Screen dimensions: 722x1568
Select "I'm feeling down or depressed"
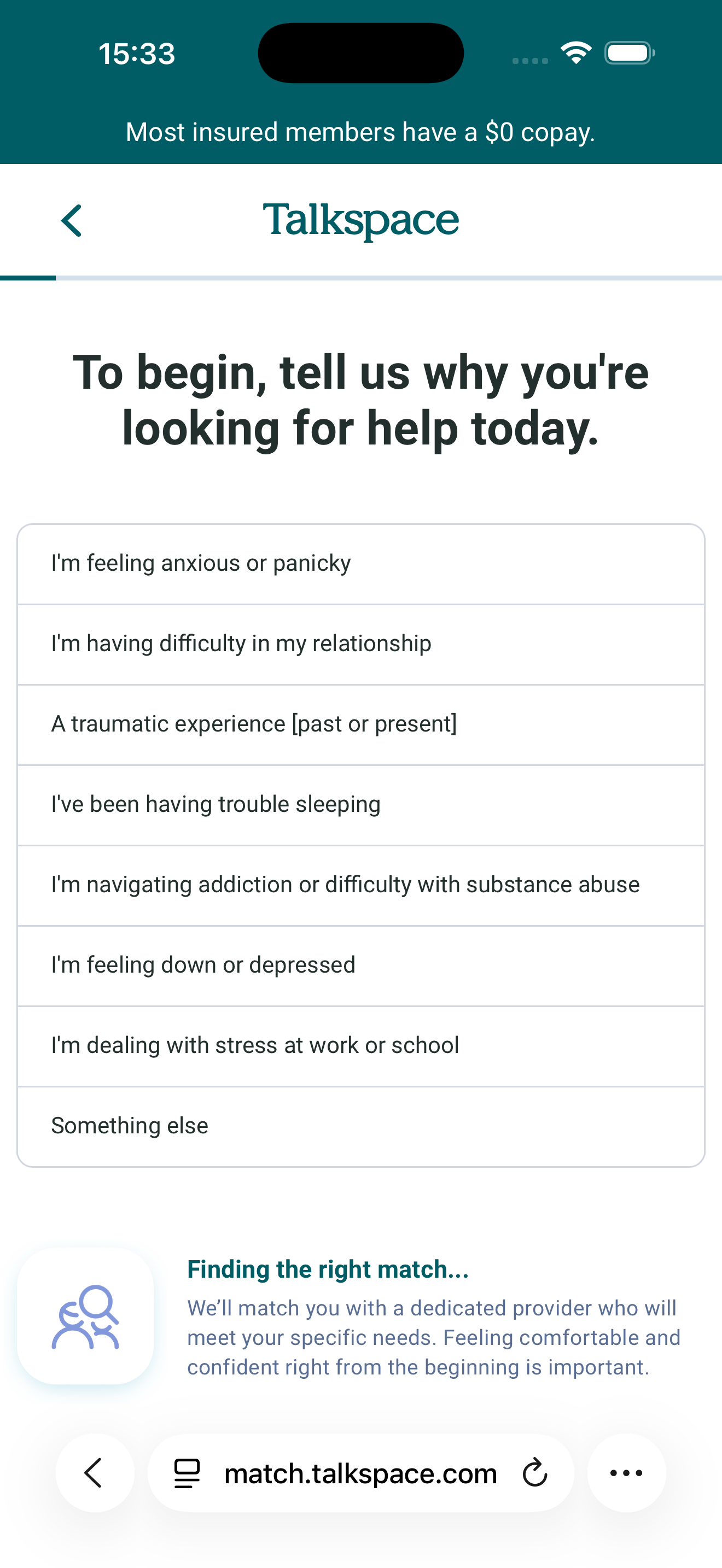360,966
